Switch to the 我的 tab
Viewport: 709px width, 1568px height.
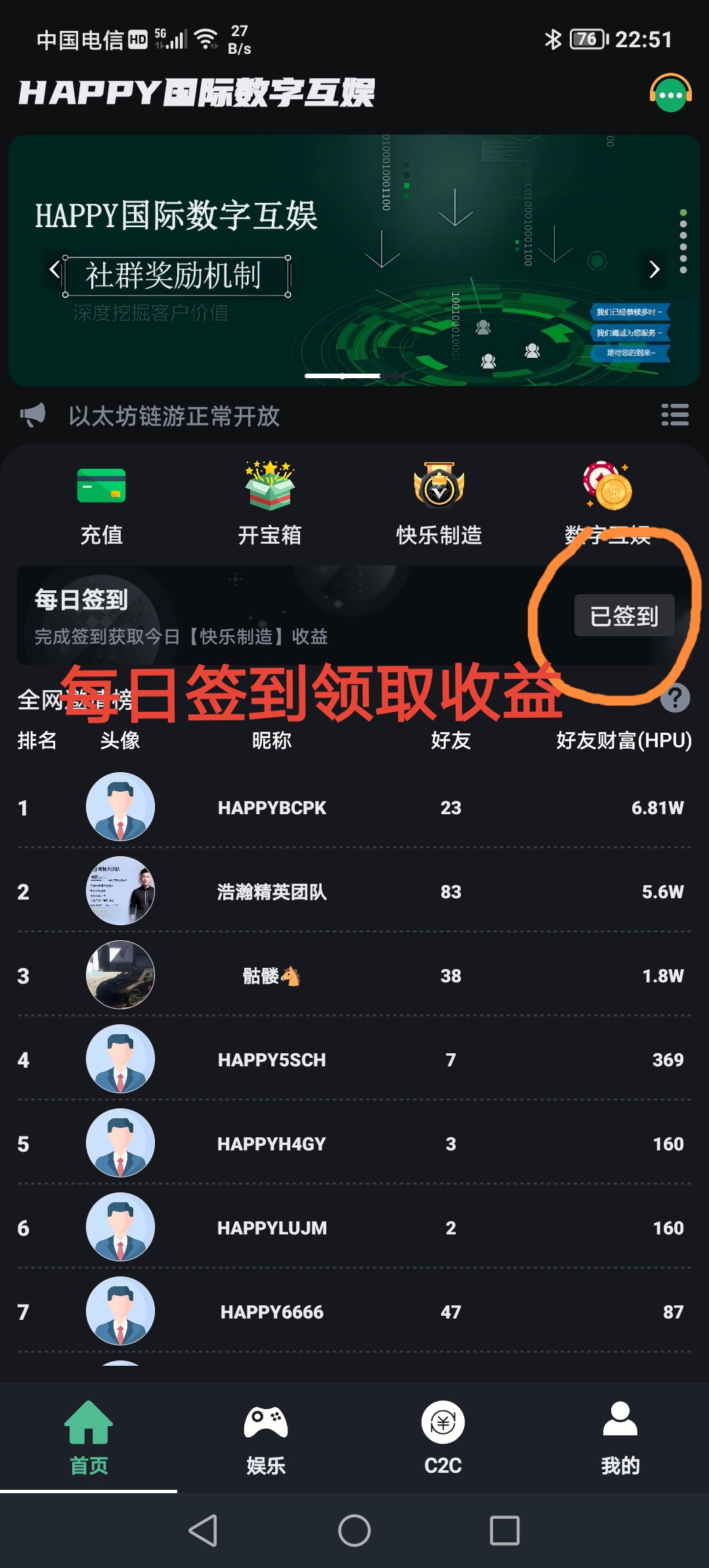620,1438
